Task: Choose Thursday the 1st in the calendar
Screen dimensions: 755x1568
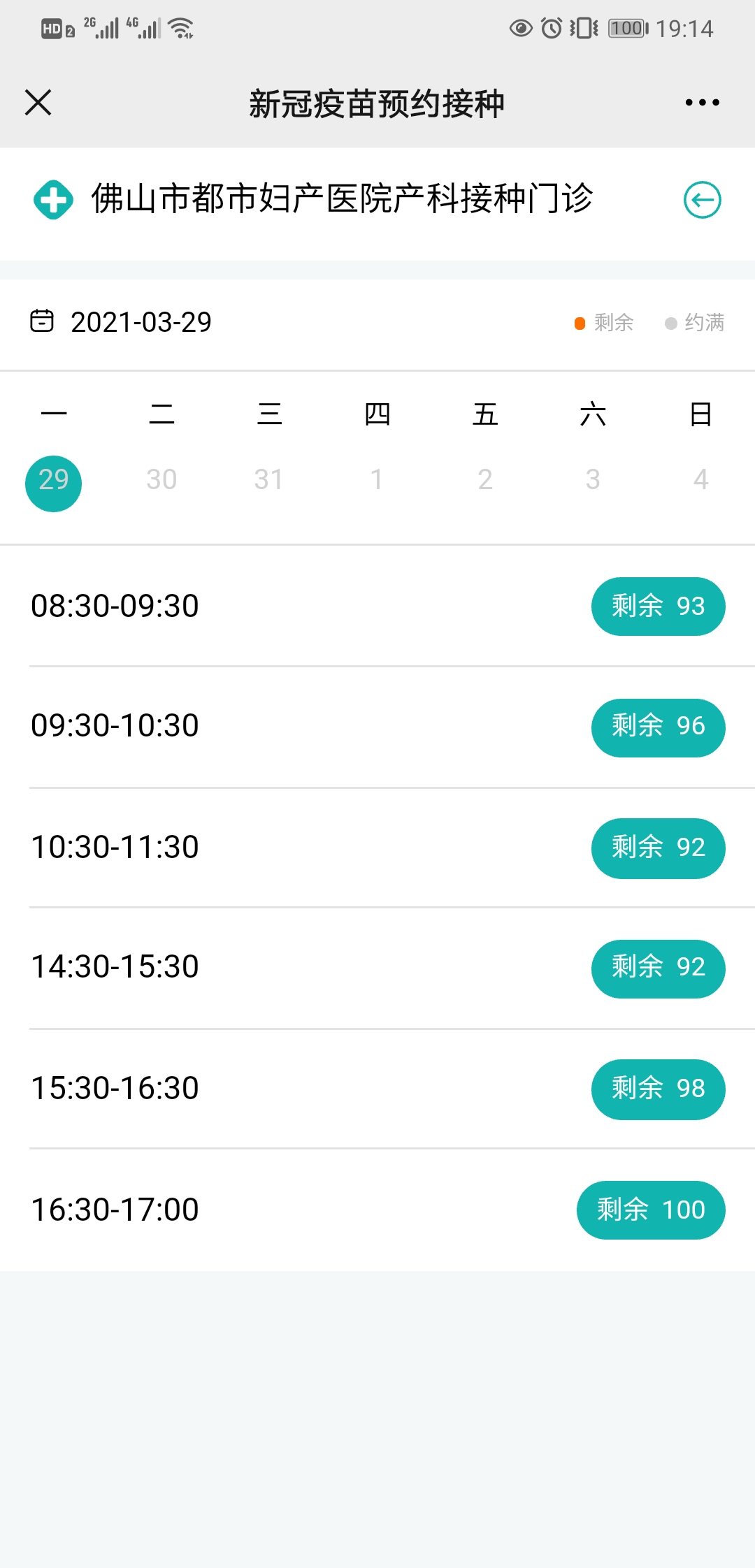Action: tap(377, 480)
